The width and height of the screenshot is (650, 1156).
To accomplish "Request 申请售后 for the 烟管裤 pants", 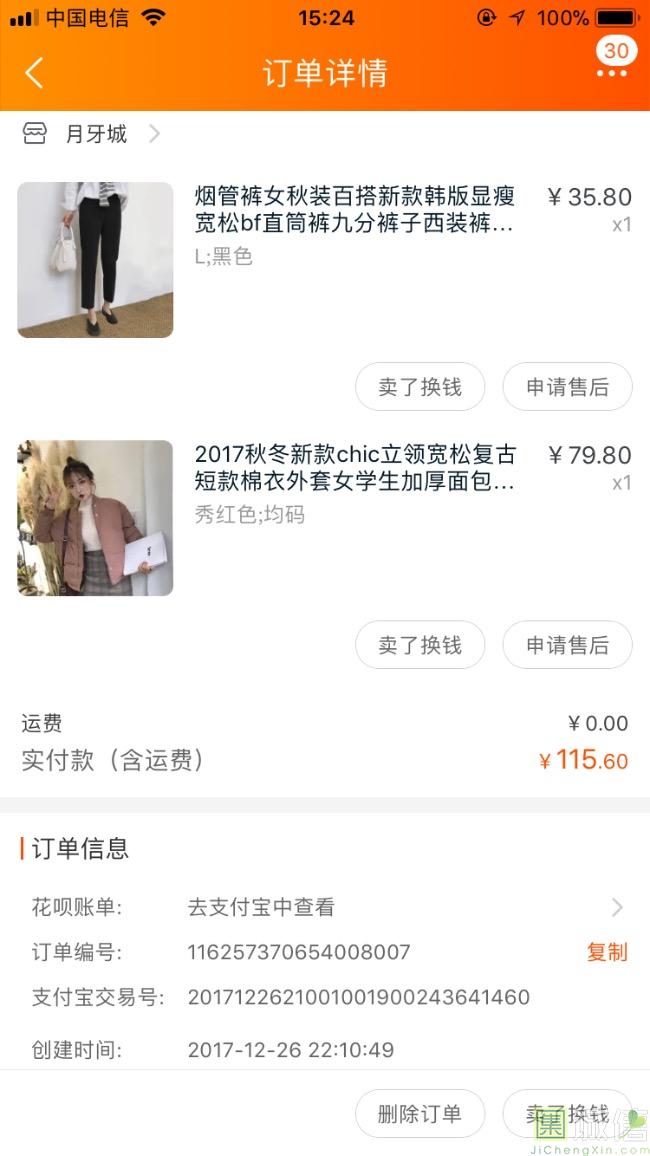I will pos(567,387).
